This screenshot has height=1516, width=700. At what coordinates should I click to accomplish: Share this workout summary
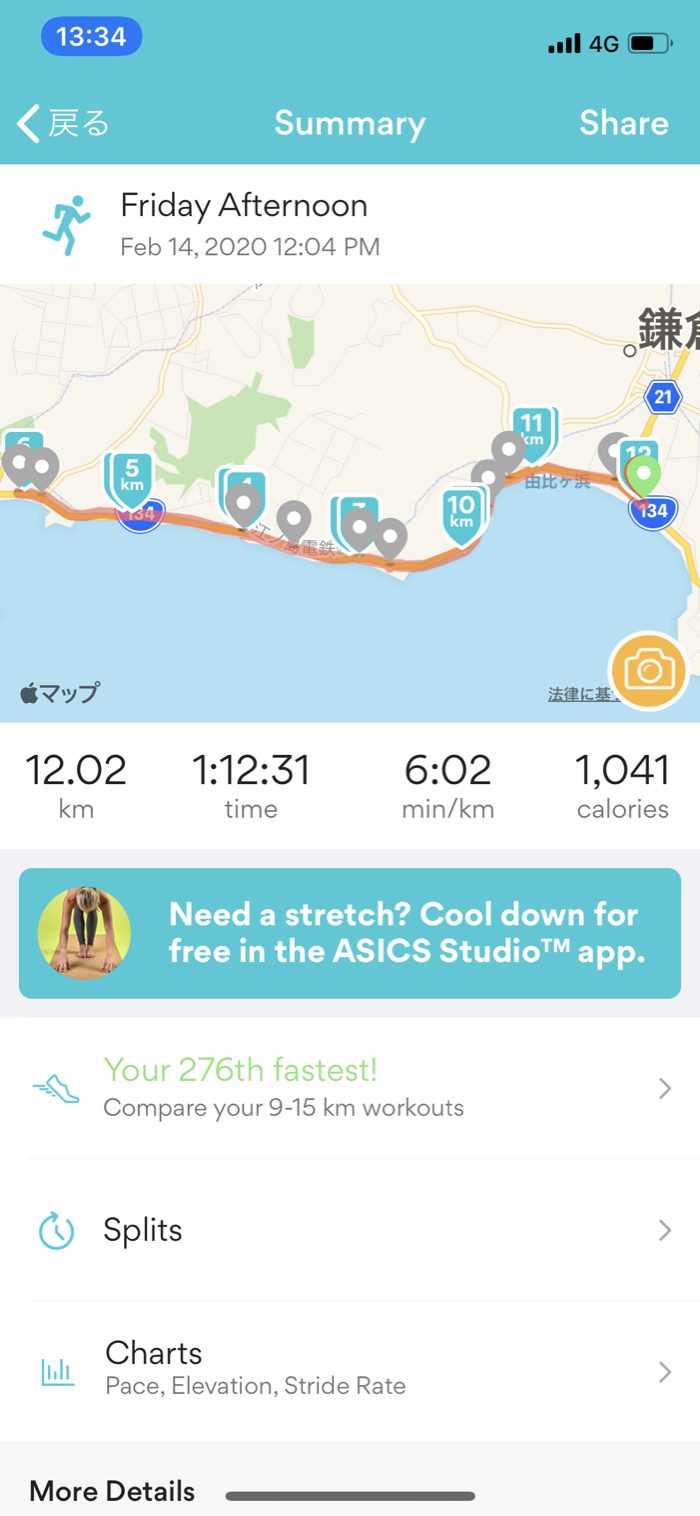pos(623,123)
